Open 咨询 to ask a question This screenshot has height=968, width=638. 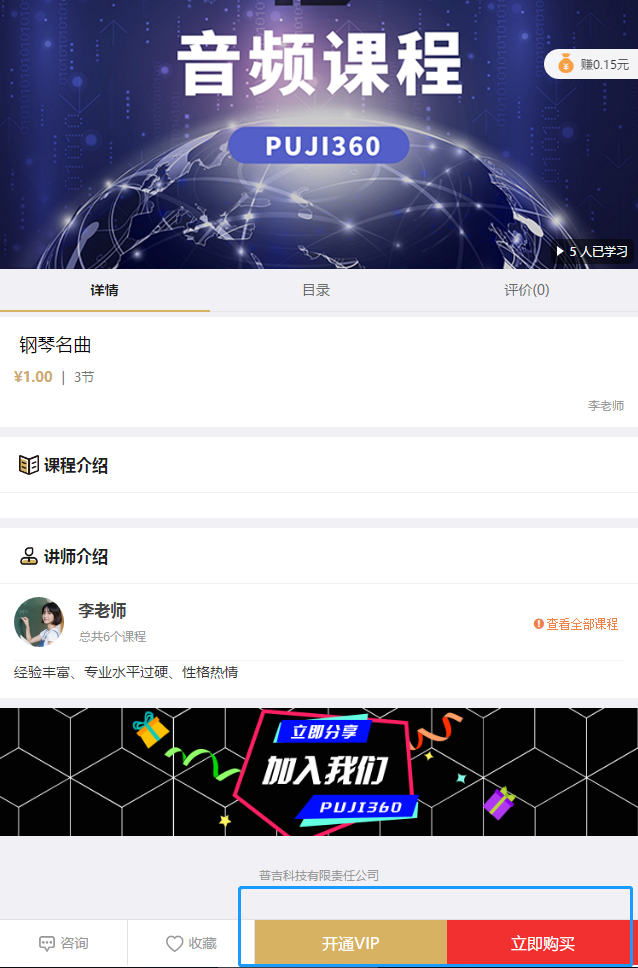[64, 943]
